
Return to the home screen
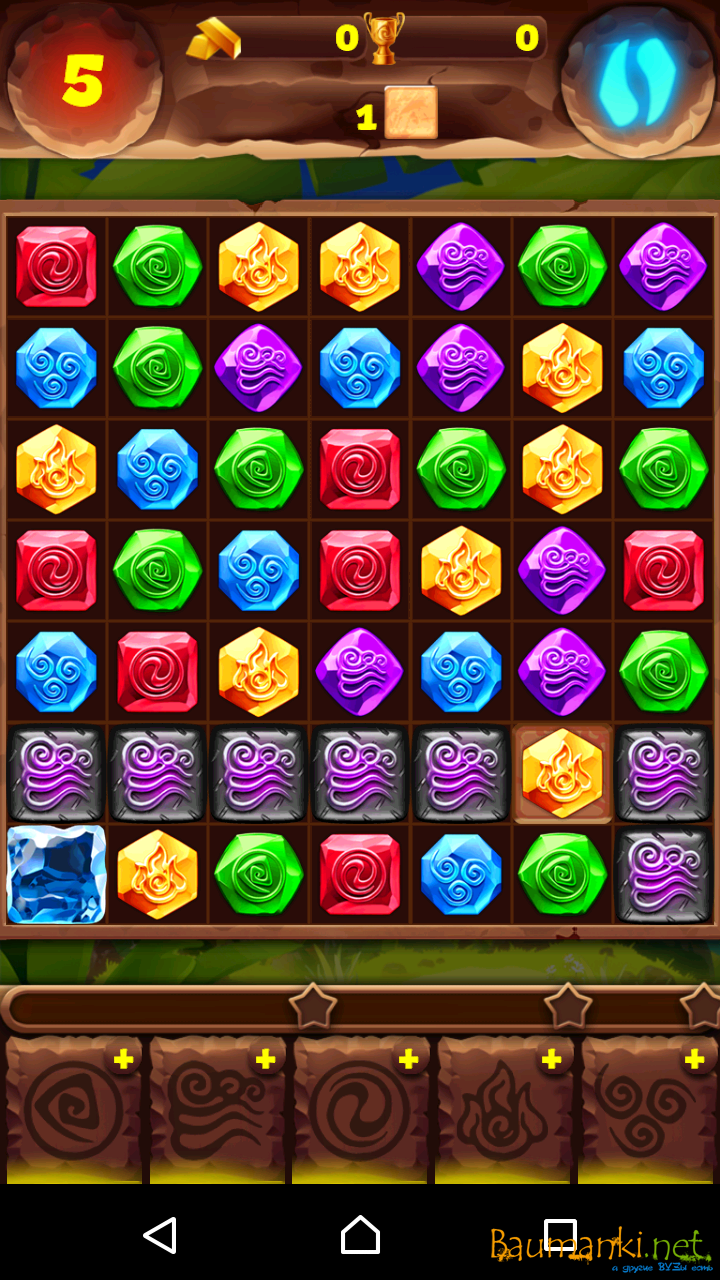point(360,1235)
